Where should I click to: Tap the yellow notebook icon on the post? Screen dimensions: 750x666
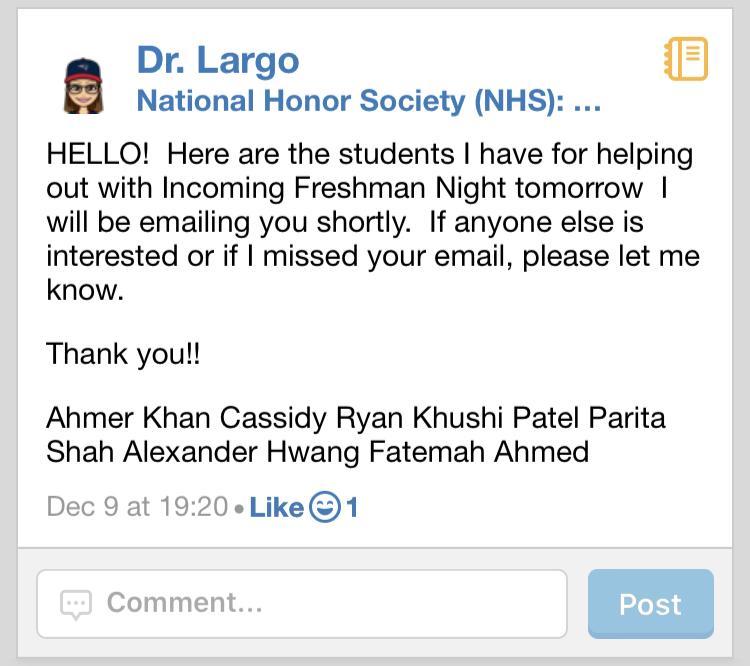(x=686, y=59)
